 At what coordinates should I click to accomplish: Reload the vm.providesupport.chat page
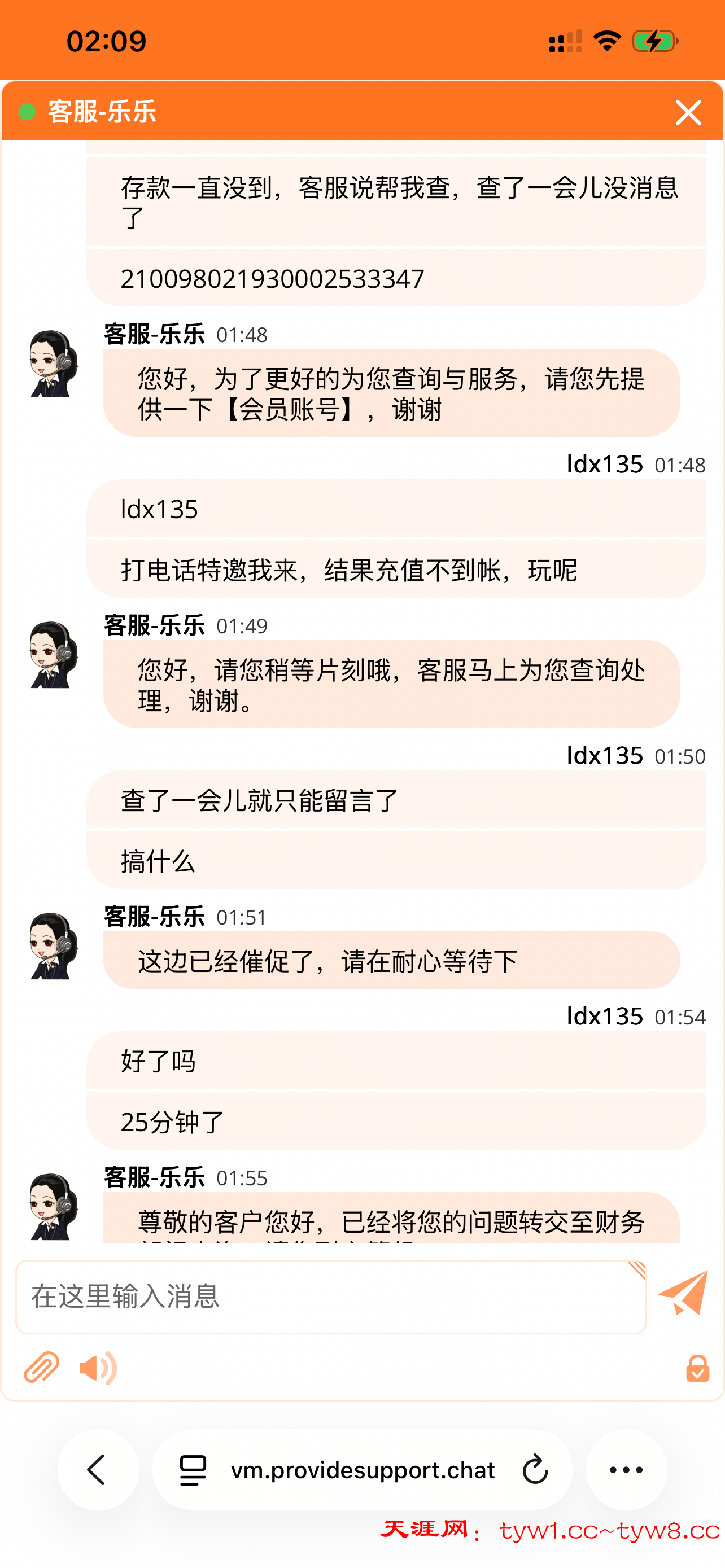[535, 1470]
